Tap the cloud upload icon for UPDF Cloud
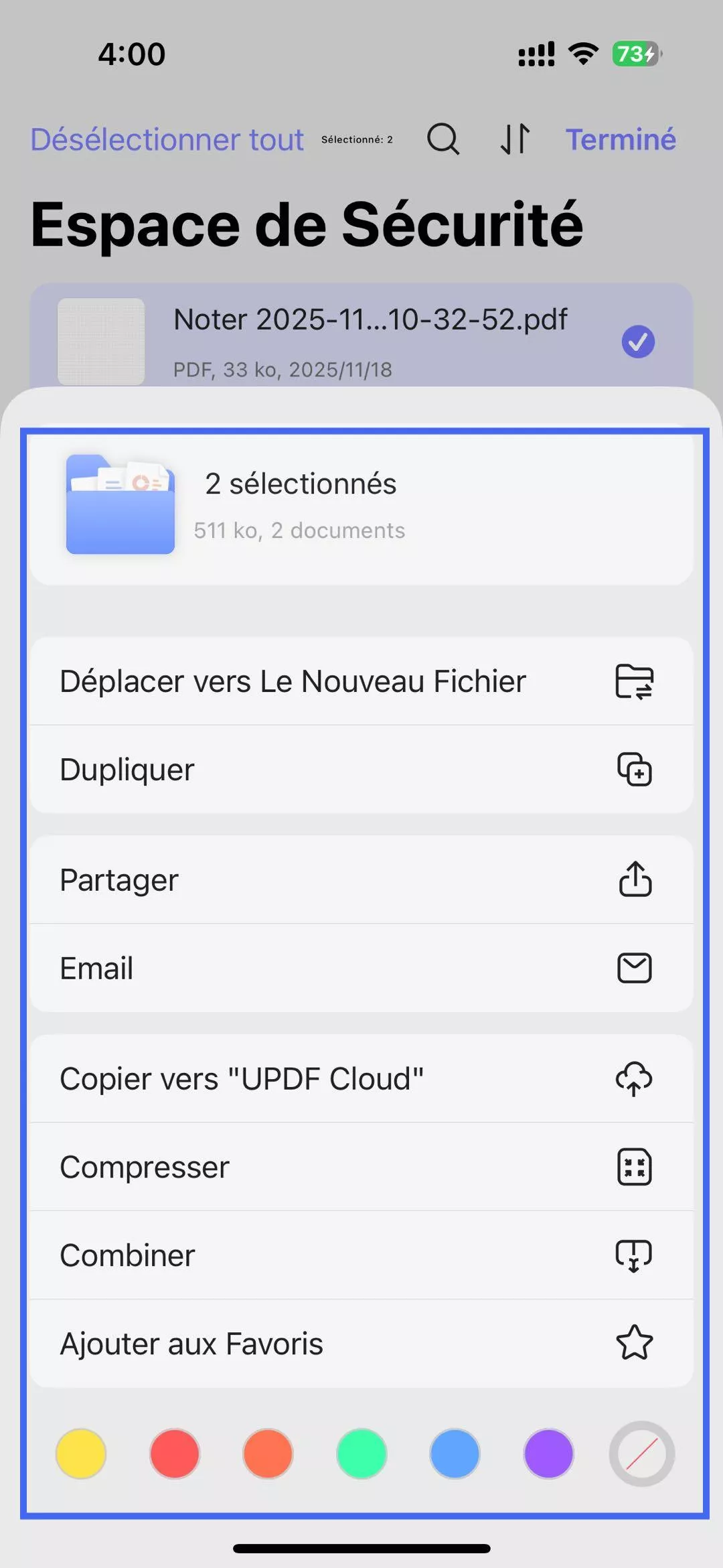The height and width of the screenshot is (1568, 723). [634, 1078]
